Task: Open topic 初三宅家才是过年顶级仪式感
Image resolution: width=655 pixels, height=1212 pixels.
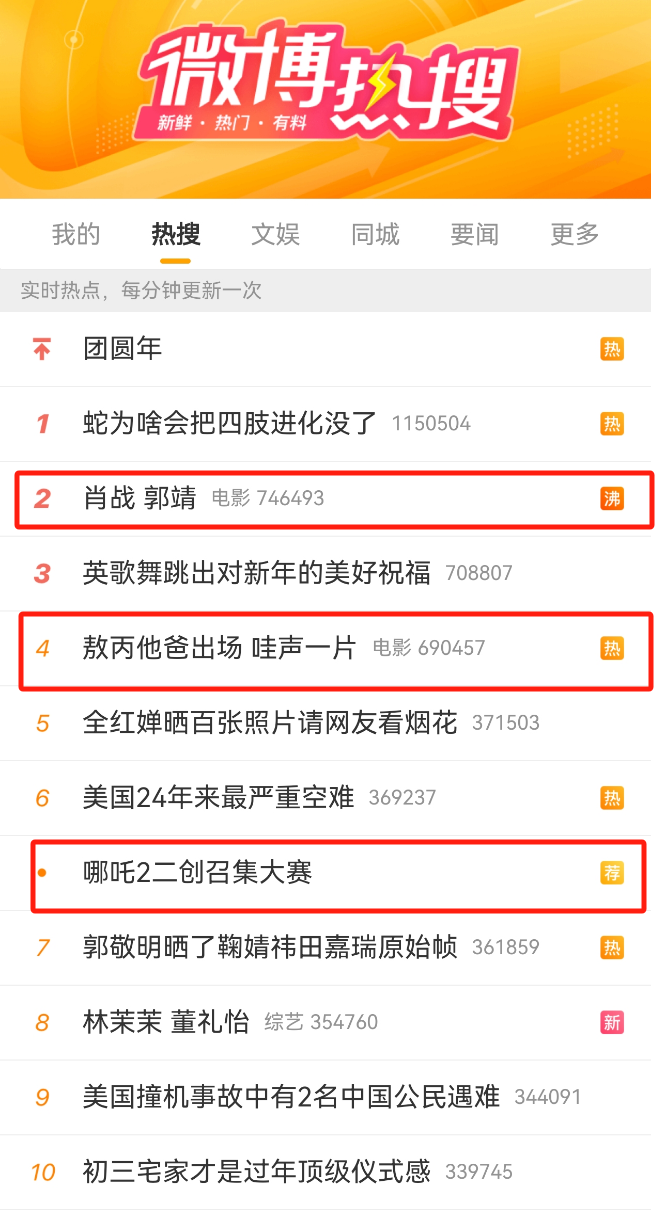Action: tap(257, 1171)
